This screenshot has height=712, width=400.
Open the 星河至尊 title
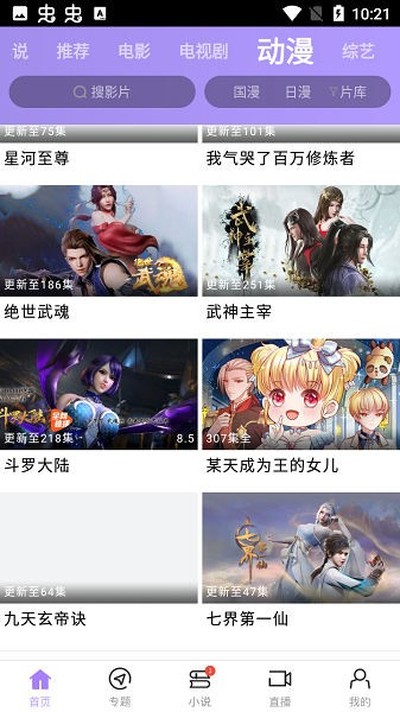37,158
